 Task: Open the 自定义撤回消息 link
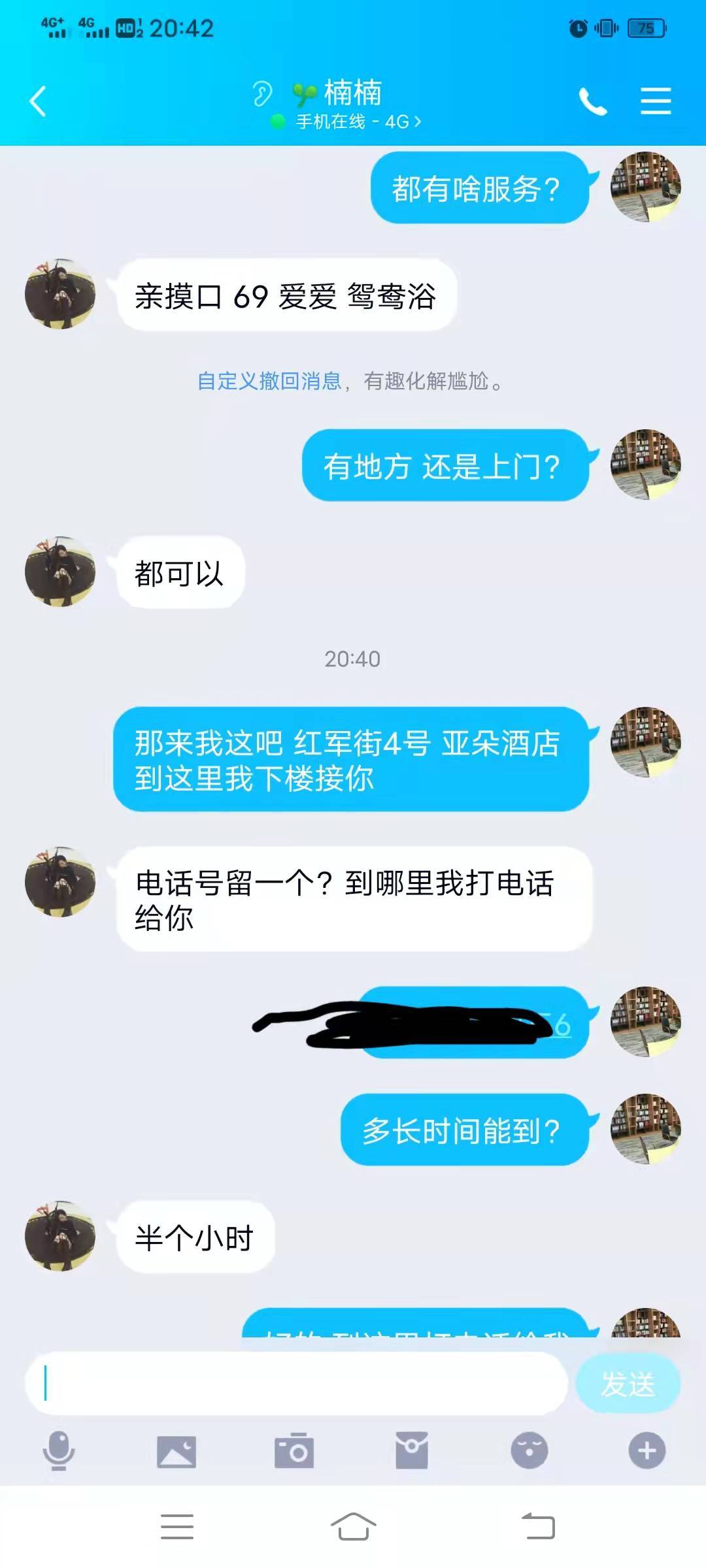(x=269, y=381)
